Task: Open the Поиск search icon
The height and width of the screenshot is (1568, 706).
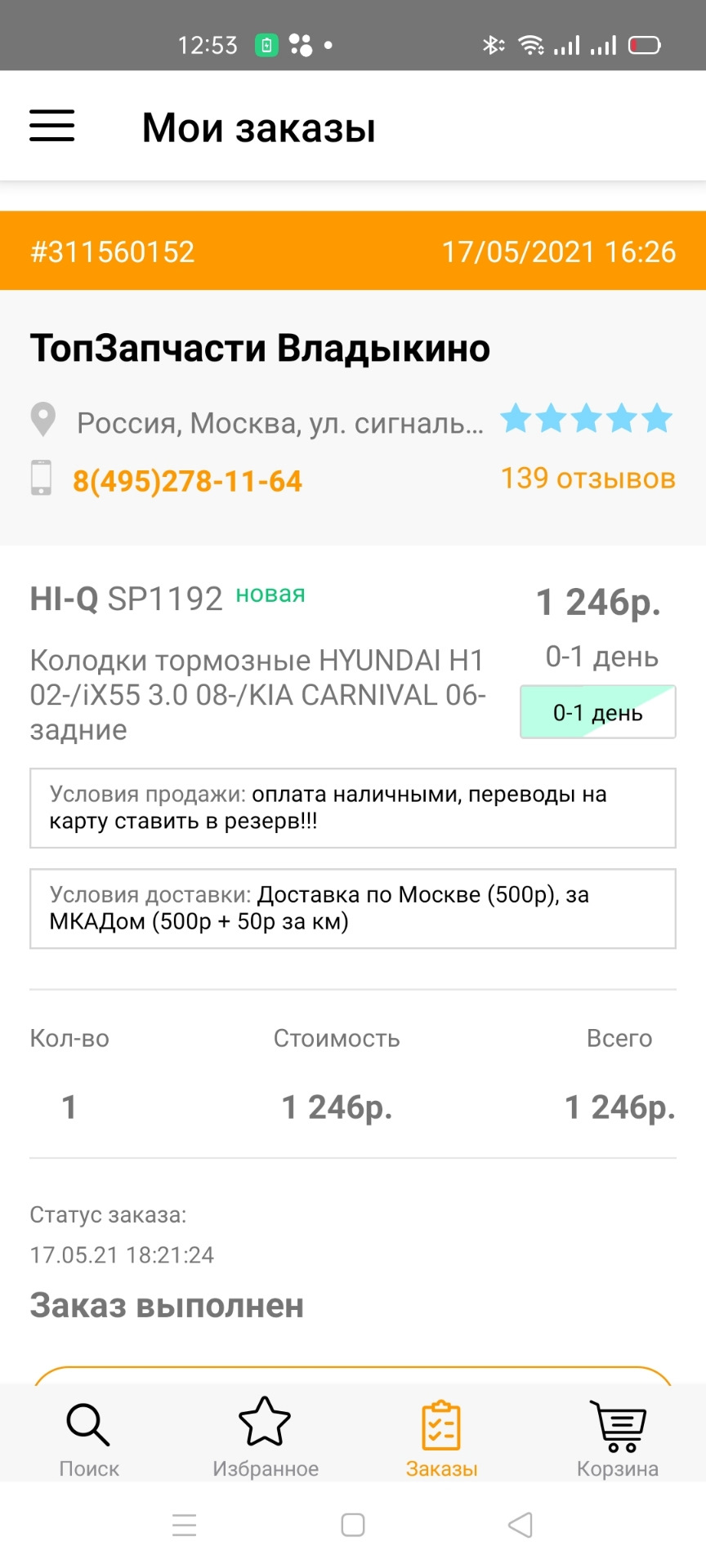Action: pos(88,1425)
